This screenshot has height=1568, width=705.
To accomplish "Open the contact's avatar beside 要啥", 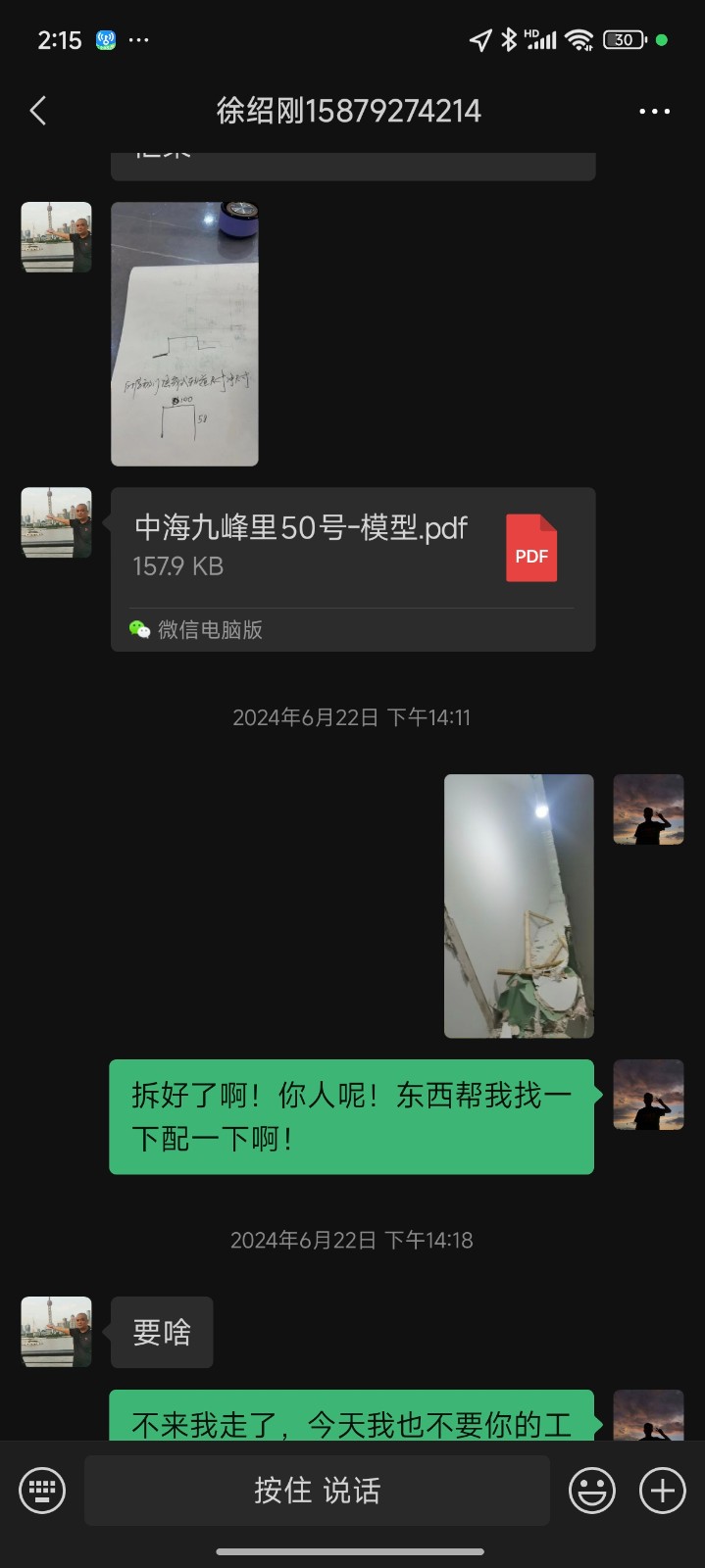I will pos(57,1332).
